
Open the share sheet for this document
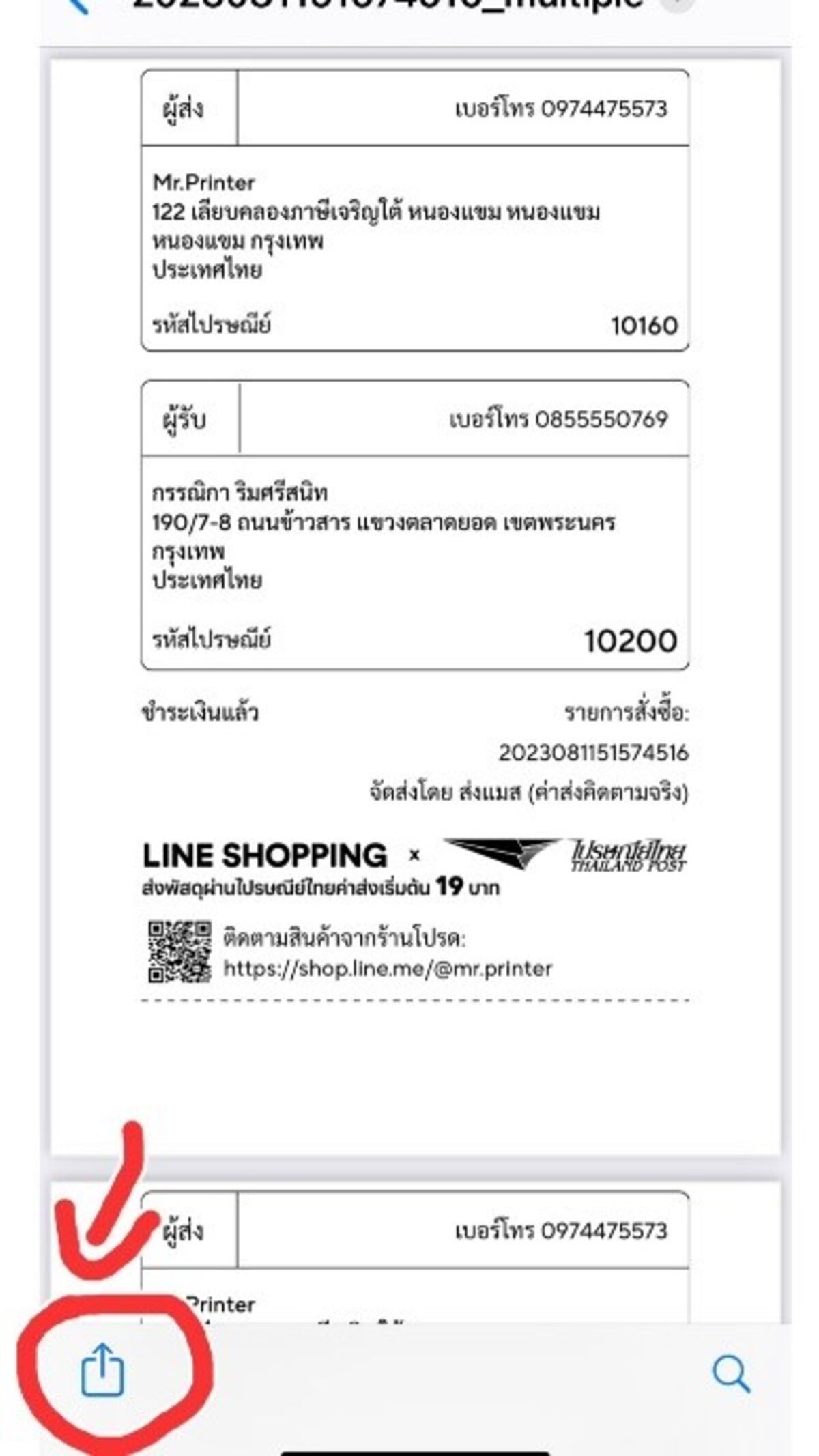tap(102, 1369)
